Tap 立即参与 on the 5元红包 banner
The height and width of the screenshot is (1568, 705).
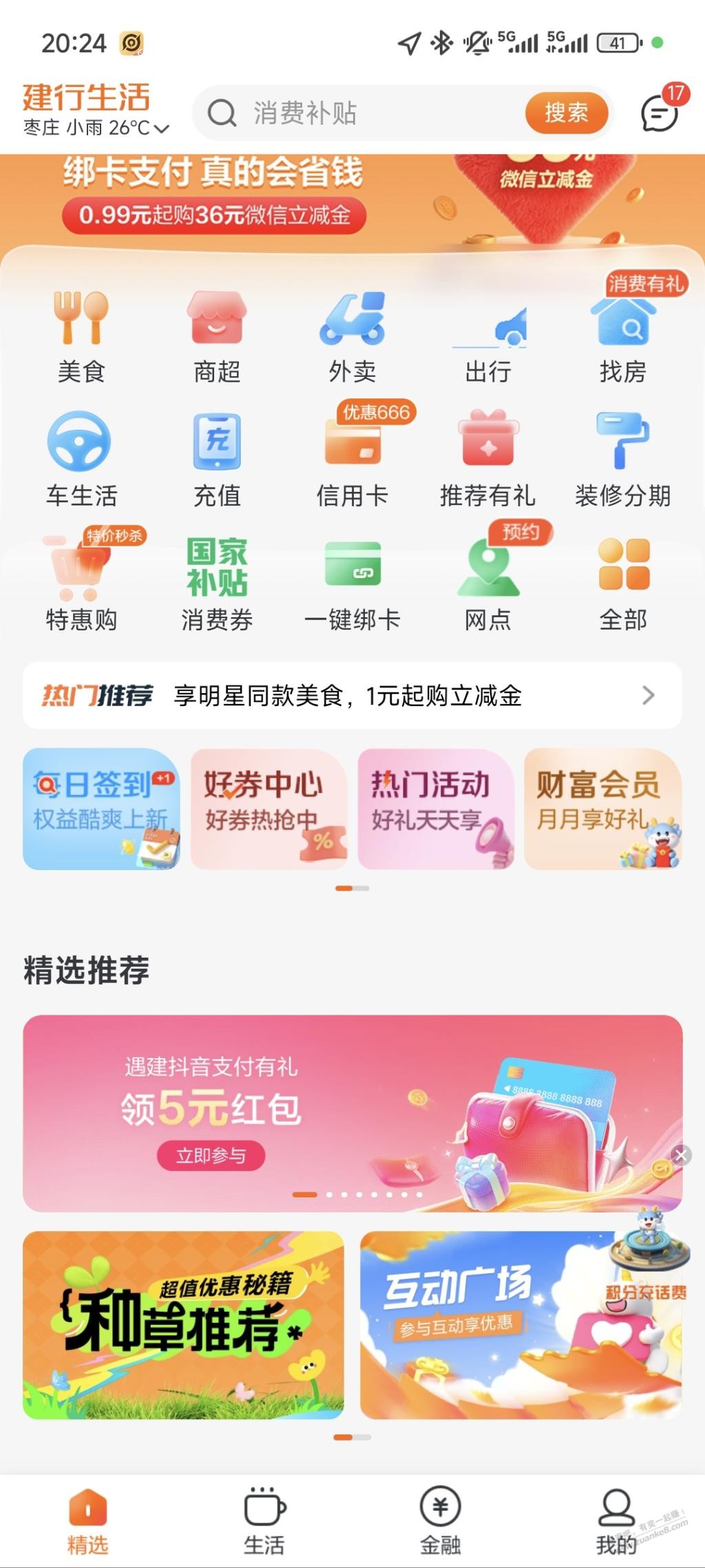click(211, 1155)
